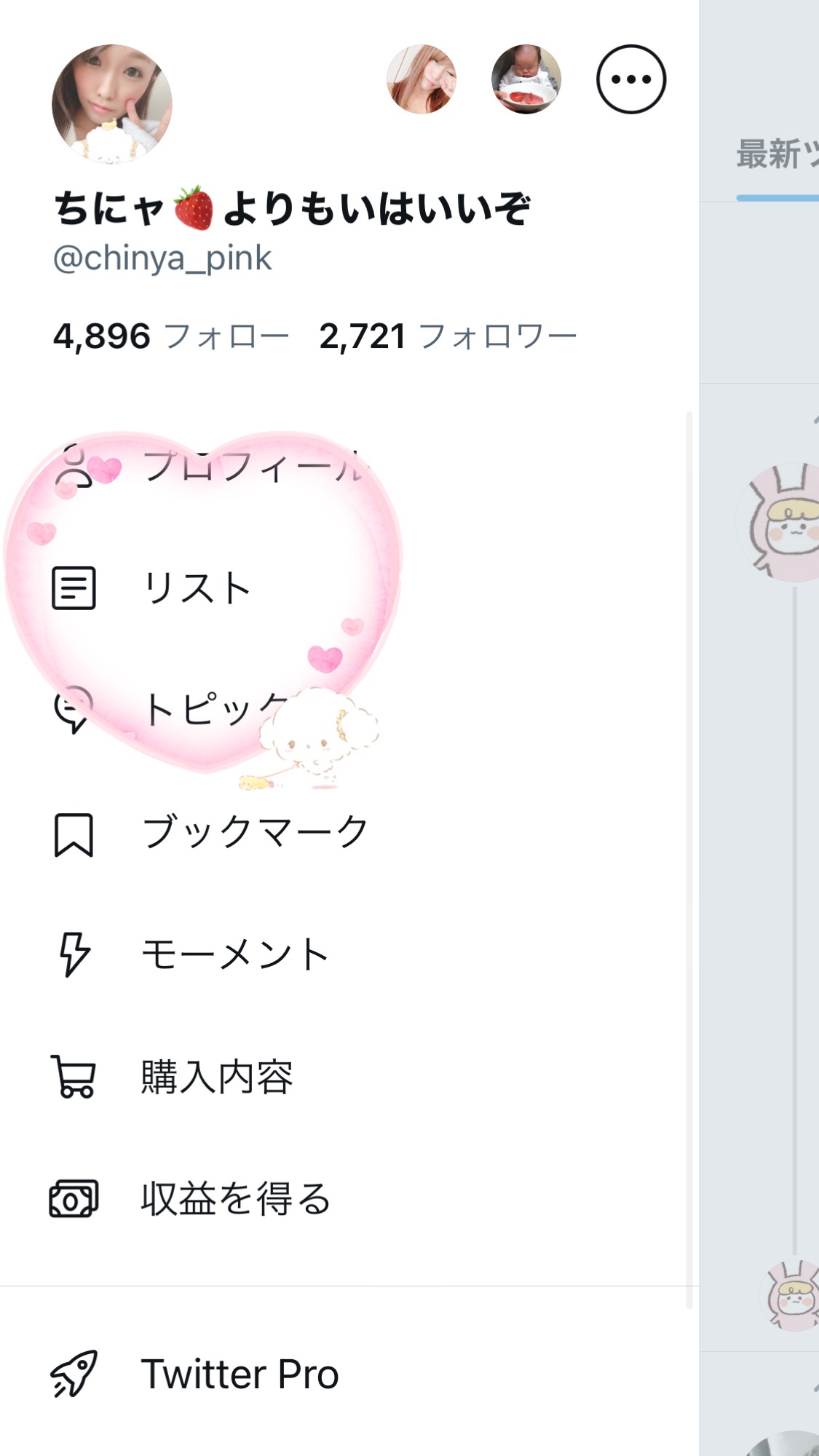View the 4,896 フォロー following list
This screenshot has width=819, height=1456.
171,336
